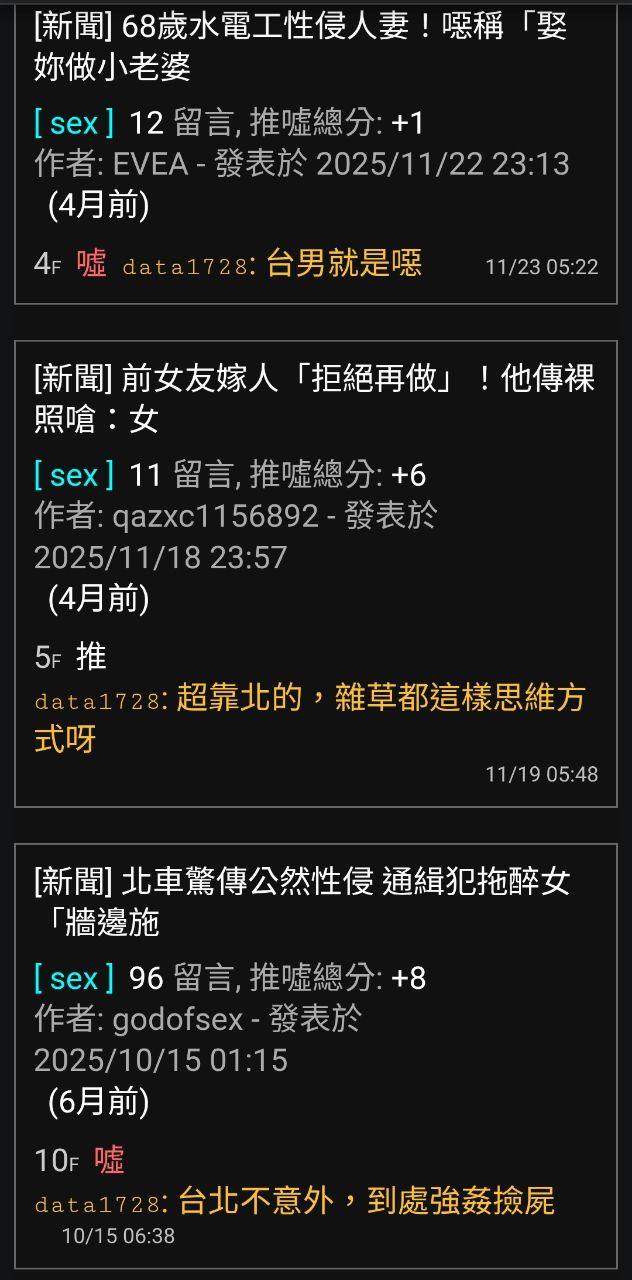This screenshot has width=632, height=1280.
Task: Open the 北車驚傳公然性侵 news post
Action: click(x=302, y=900)
